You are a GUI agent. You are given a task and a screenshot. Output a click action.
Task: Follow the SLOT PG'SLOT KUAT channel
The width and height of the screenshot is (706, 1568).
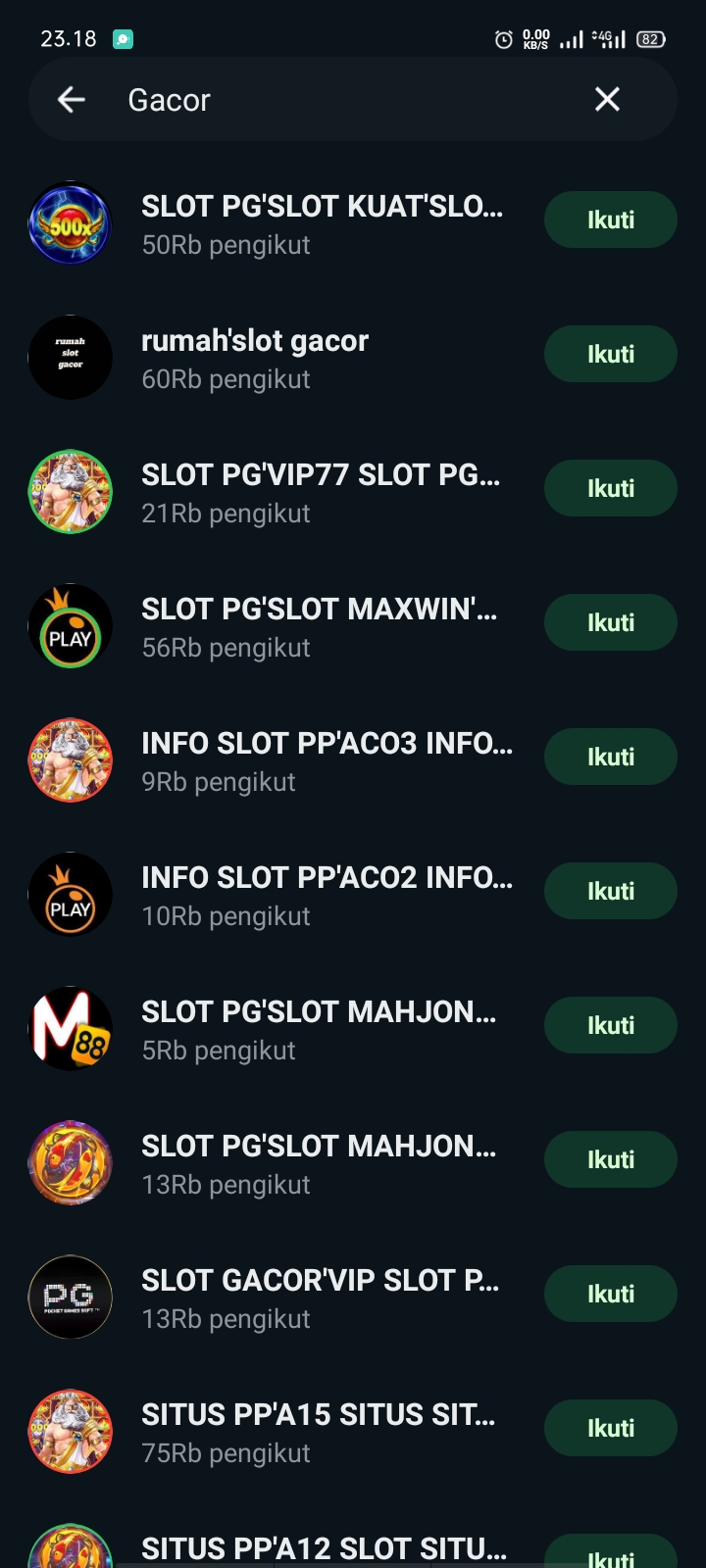(x=610, y=220)
